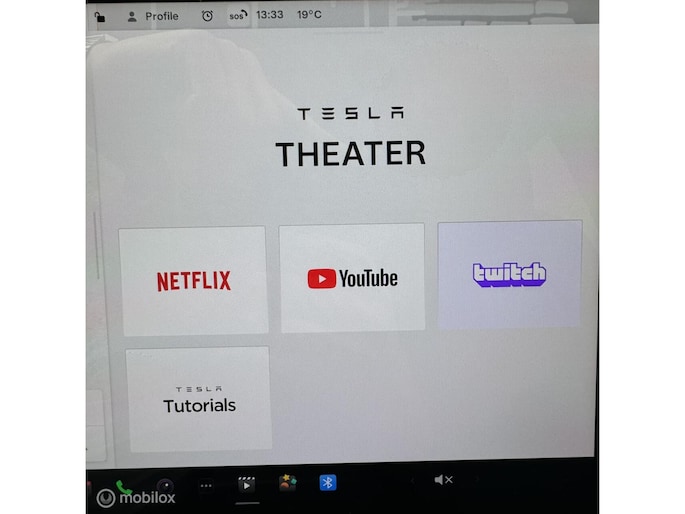The width and height of the screenshot is (685, 514).
Task: Open Tesla Tutorials
Action: pos(199,399)
